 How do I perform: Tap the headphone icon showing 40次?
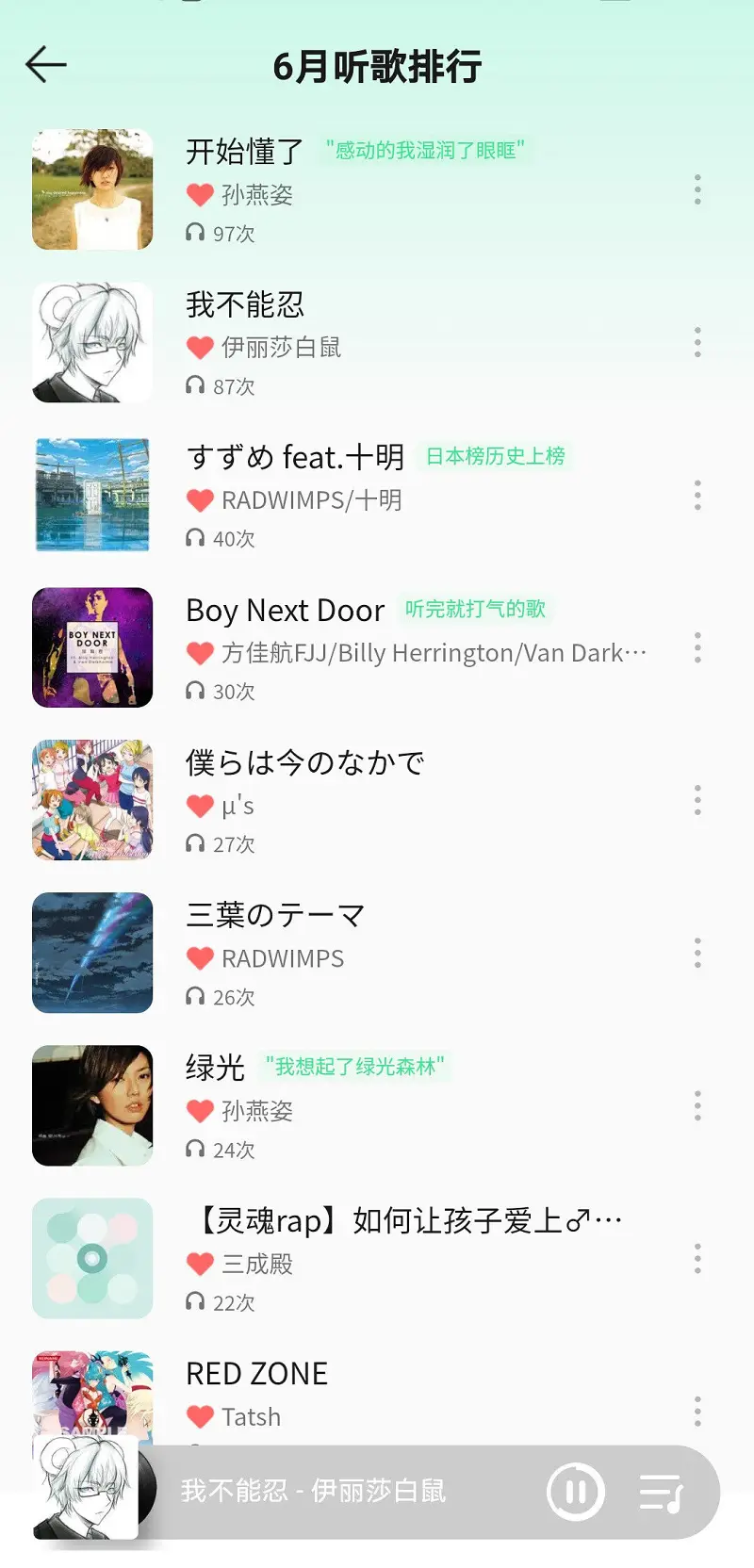(x=194, y=538)
